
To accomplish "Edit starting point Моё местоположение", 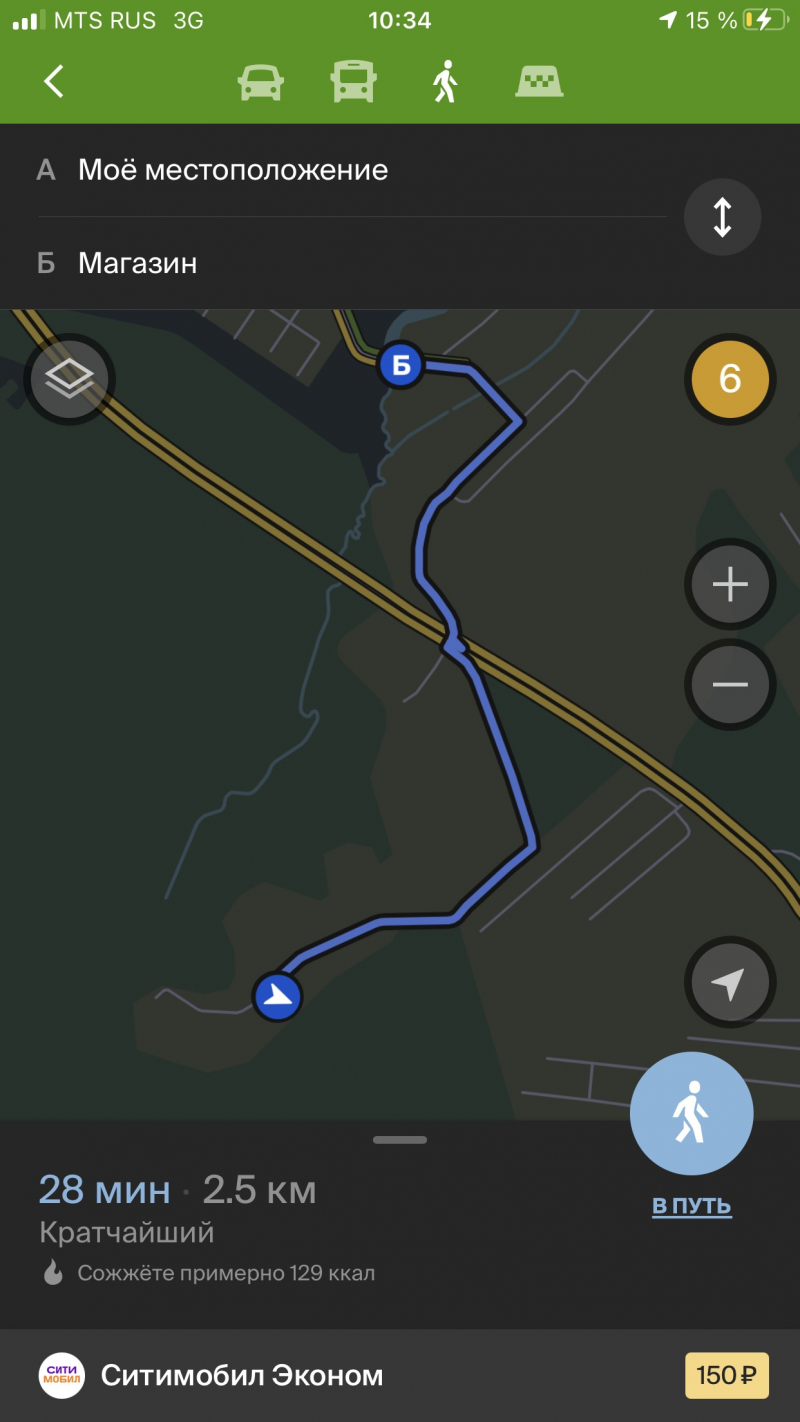I will click(x=233, y=170).
